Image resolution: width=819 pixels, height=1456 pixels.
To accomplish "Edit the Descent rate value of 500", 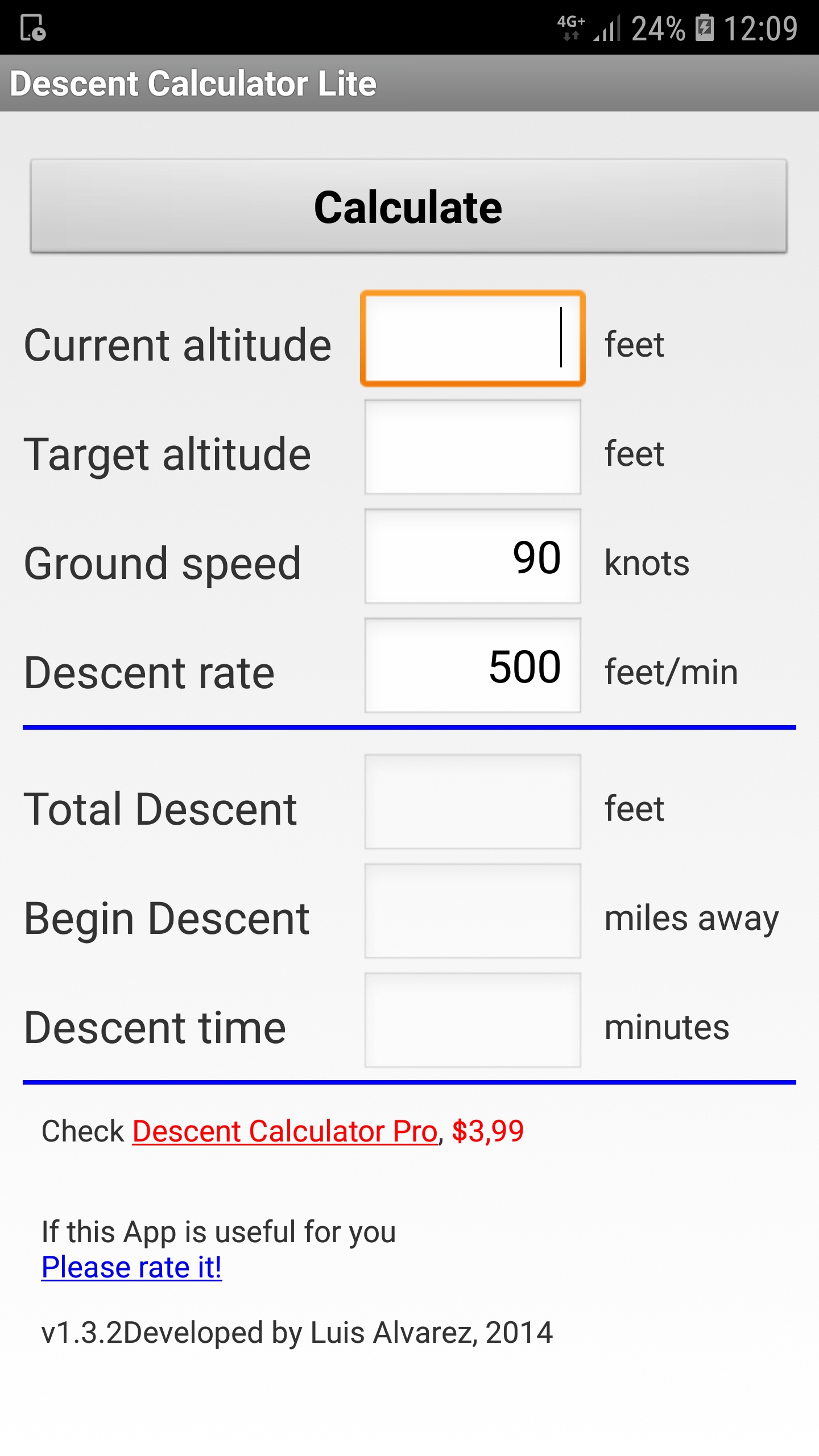I will (x=473, y=665).
